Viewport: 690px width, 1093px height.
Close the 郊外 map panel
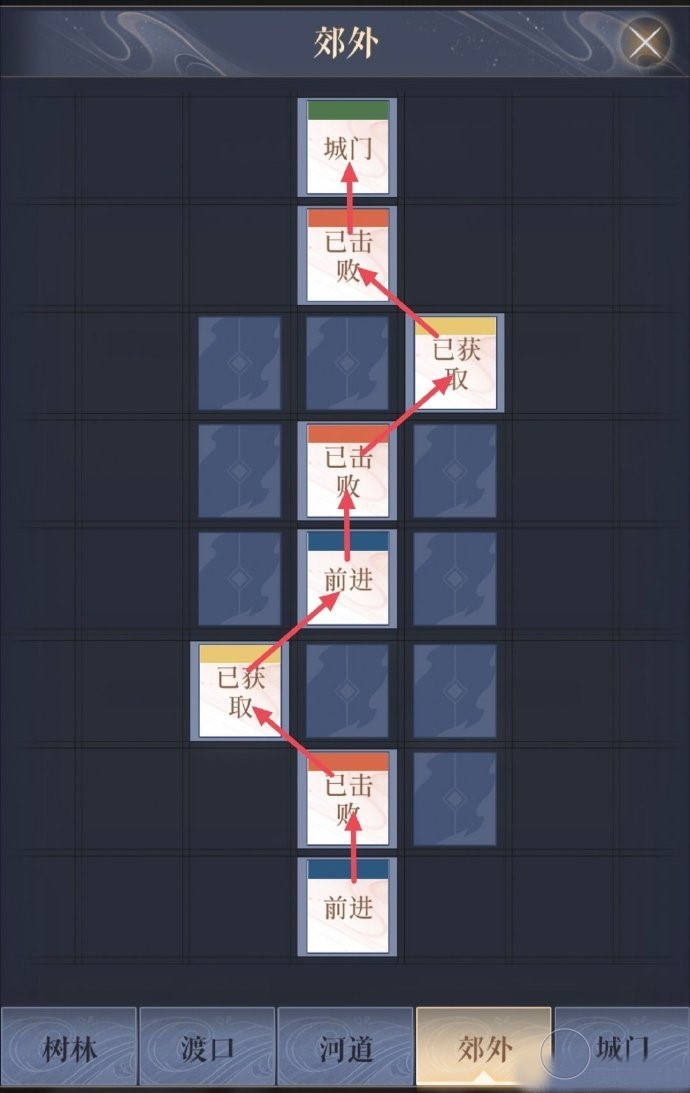click(646, 43)
